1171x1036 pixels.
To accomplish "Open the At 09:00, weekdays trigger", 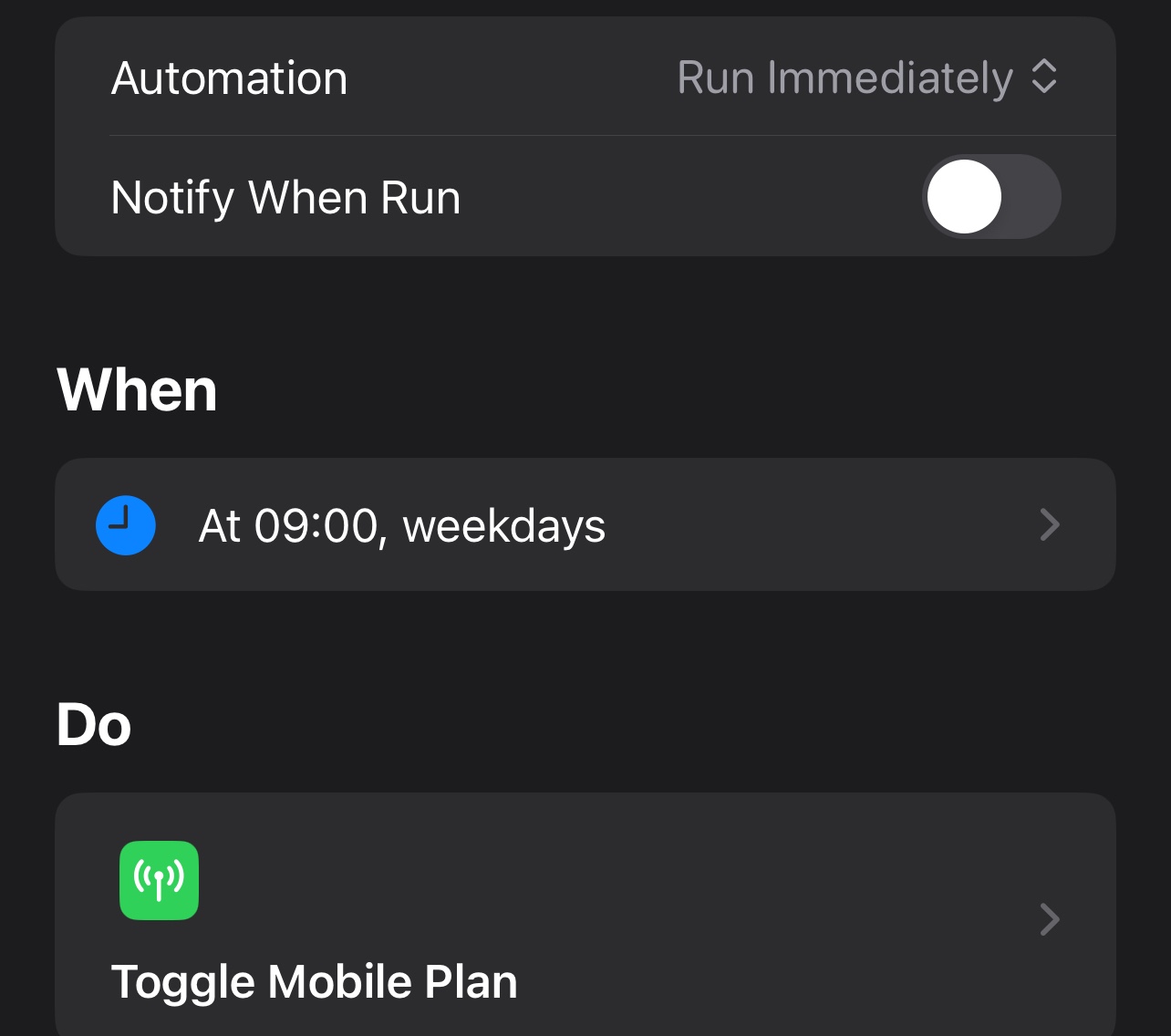I will click(x=585, y=524).
